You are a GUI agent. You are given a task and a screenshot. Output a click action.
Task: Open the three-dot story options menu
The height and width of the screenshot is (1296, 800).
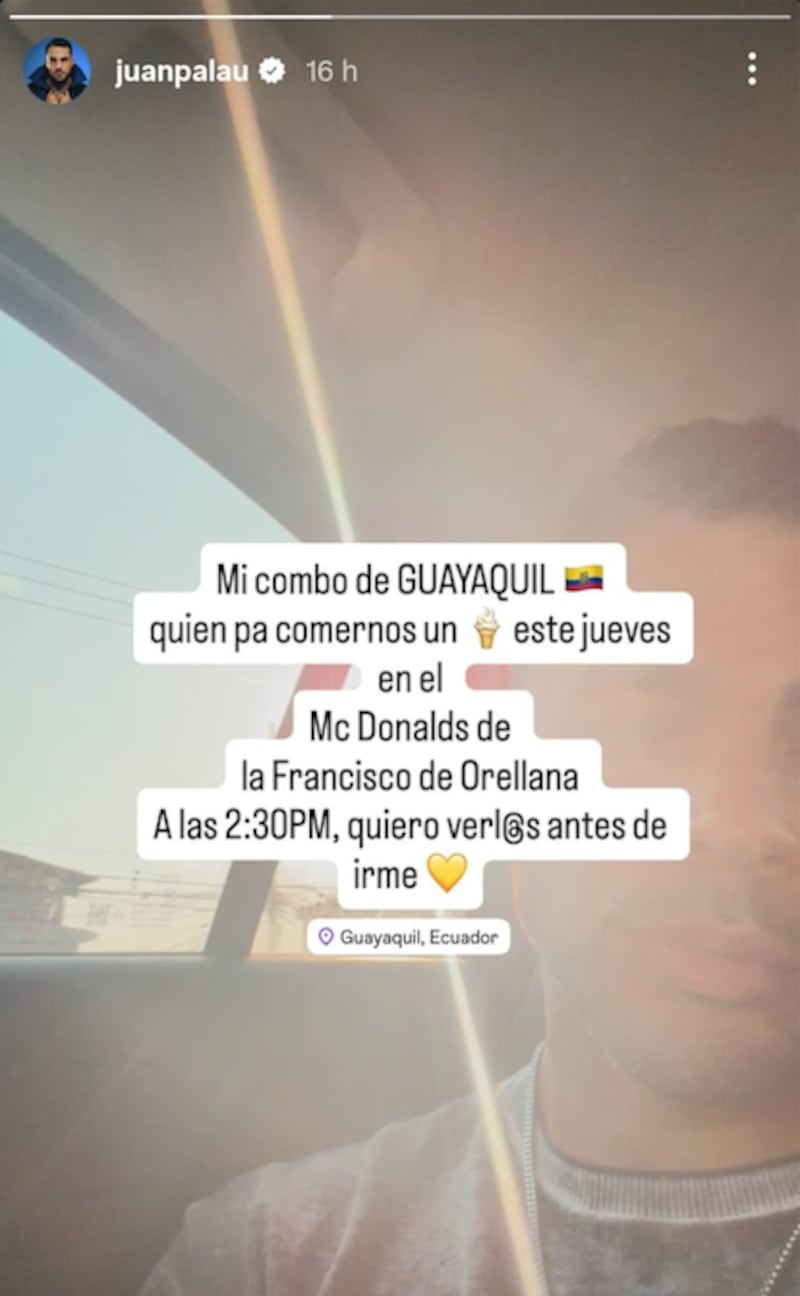point(752,69)
